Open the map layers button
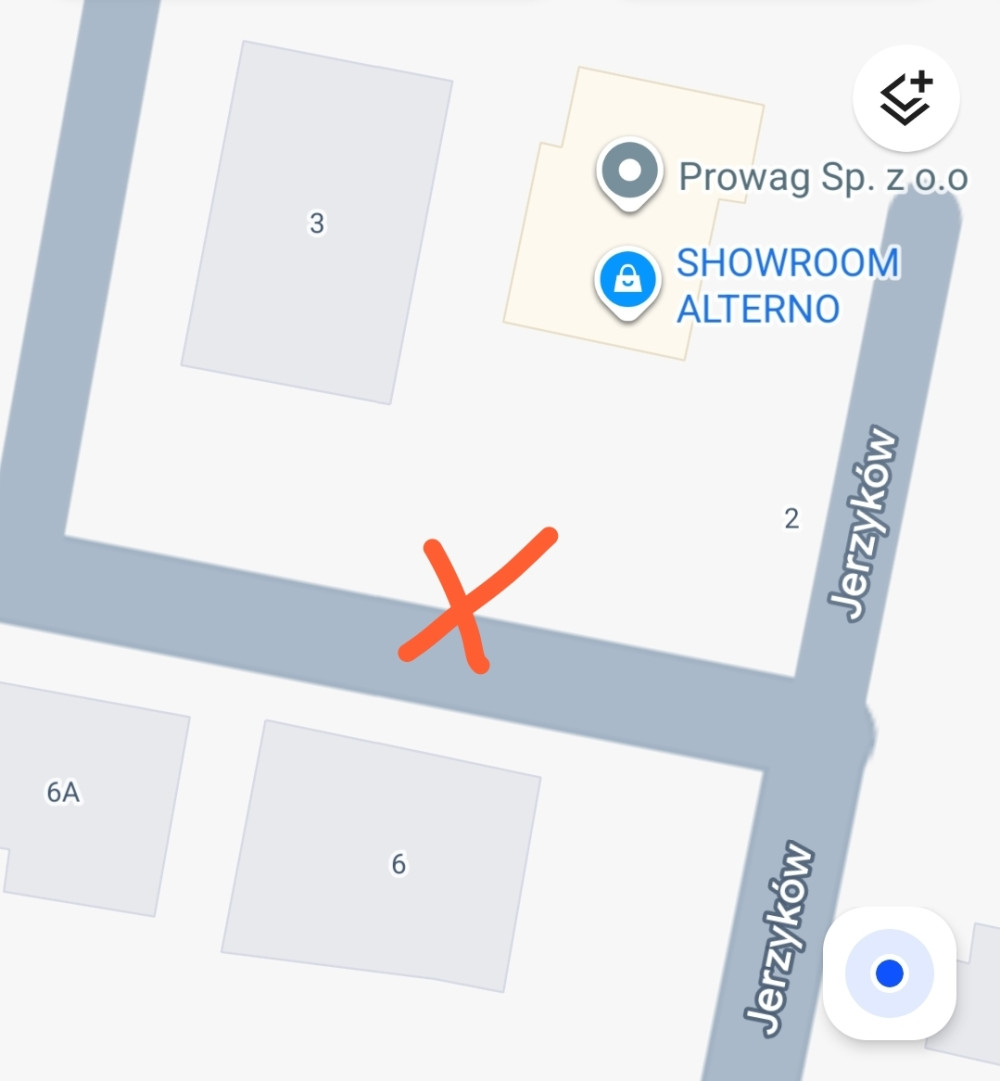1000x1081 pixels. tap(906, 98)
